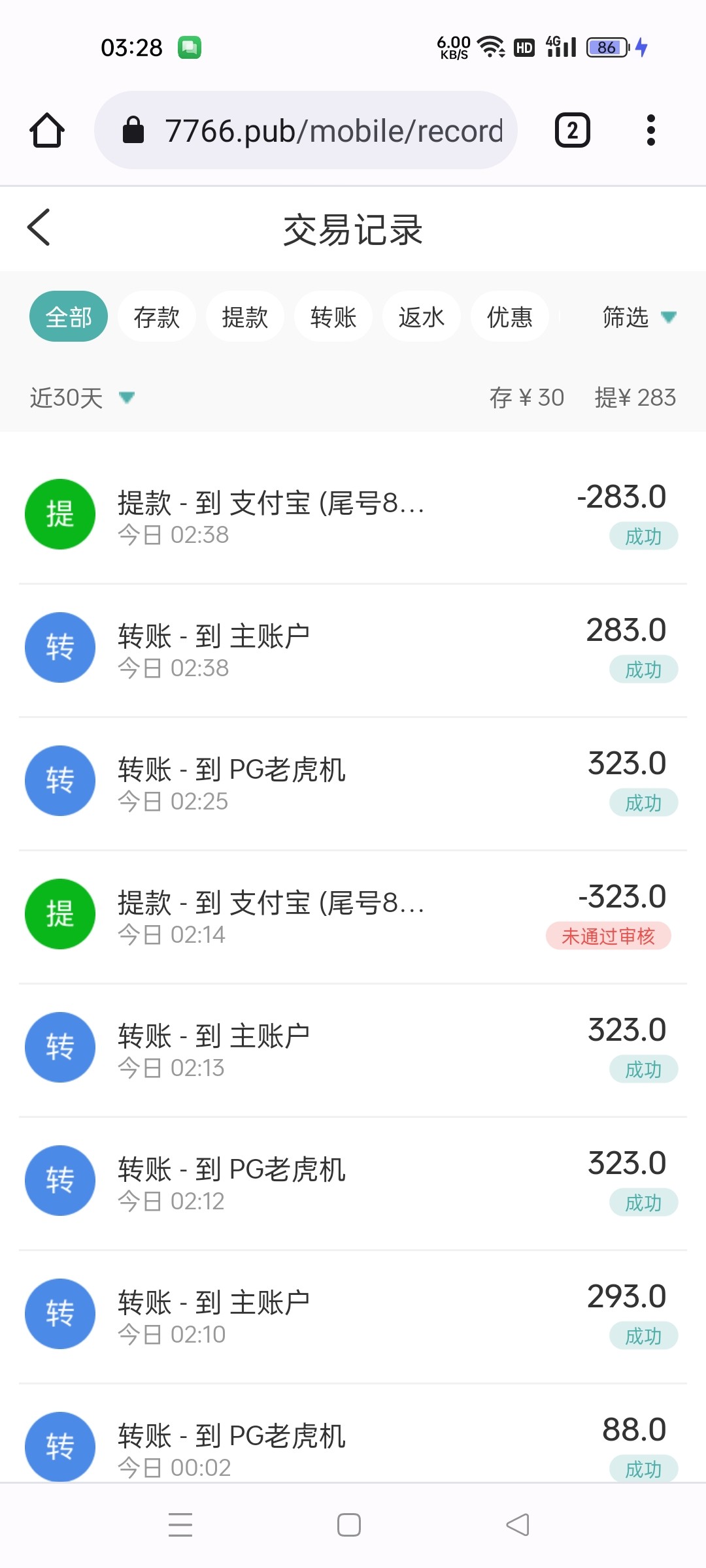The width and height of the screenshot is (706, 1568).
Task: Switch to the 提款 tab
Action: coord(245,317)
